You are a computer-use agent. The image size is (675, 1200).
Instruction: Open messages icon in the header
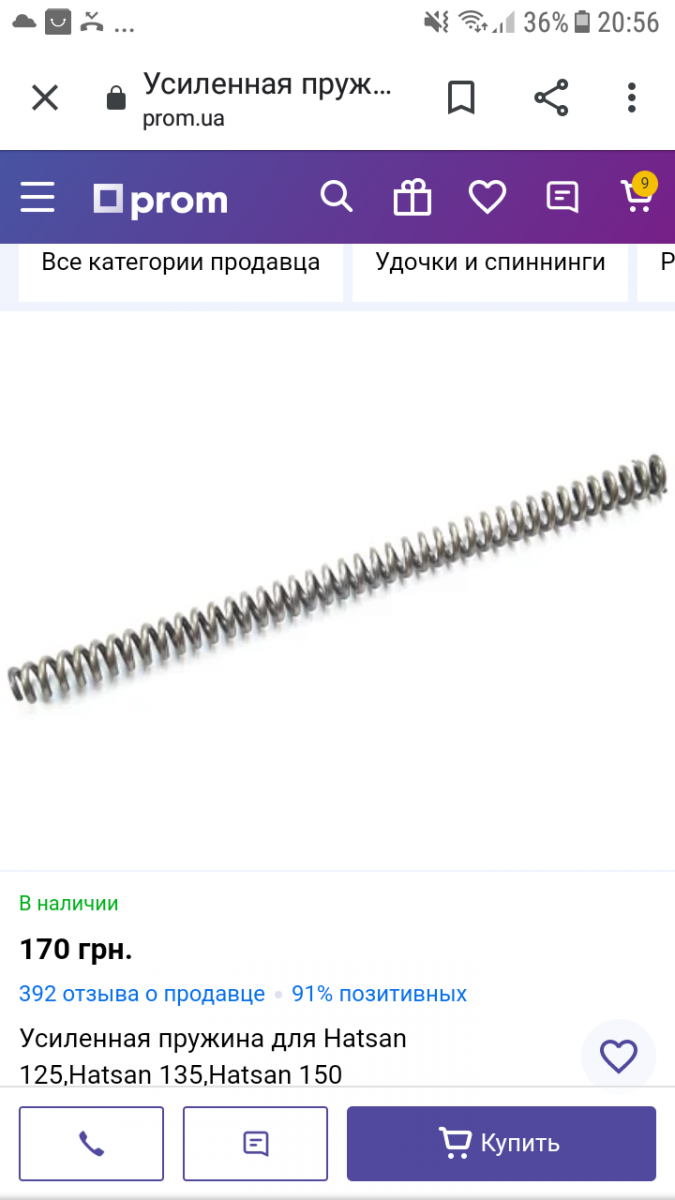(563, 197)
